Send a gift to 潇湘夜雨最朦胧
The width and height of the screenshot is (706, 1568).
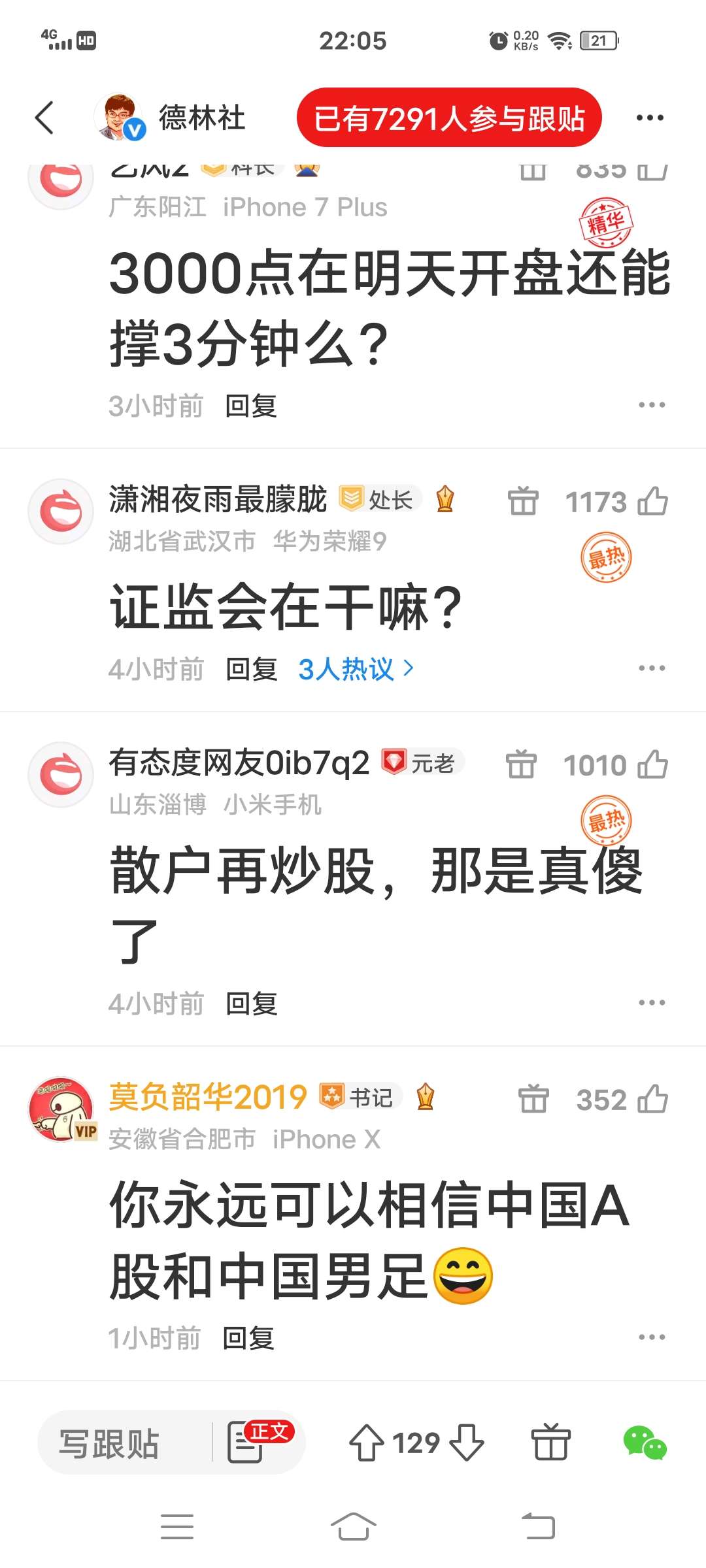tap(523, 502)
